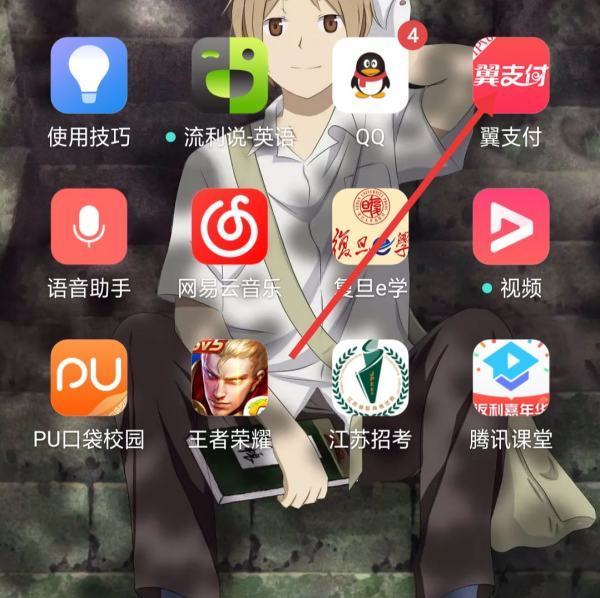The height and width of the screenshot is (598, 600).
Task: Open the 视频 video app
Action: point(511,227)
